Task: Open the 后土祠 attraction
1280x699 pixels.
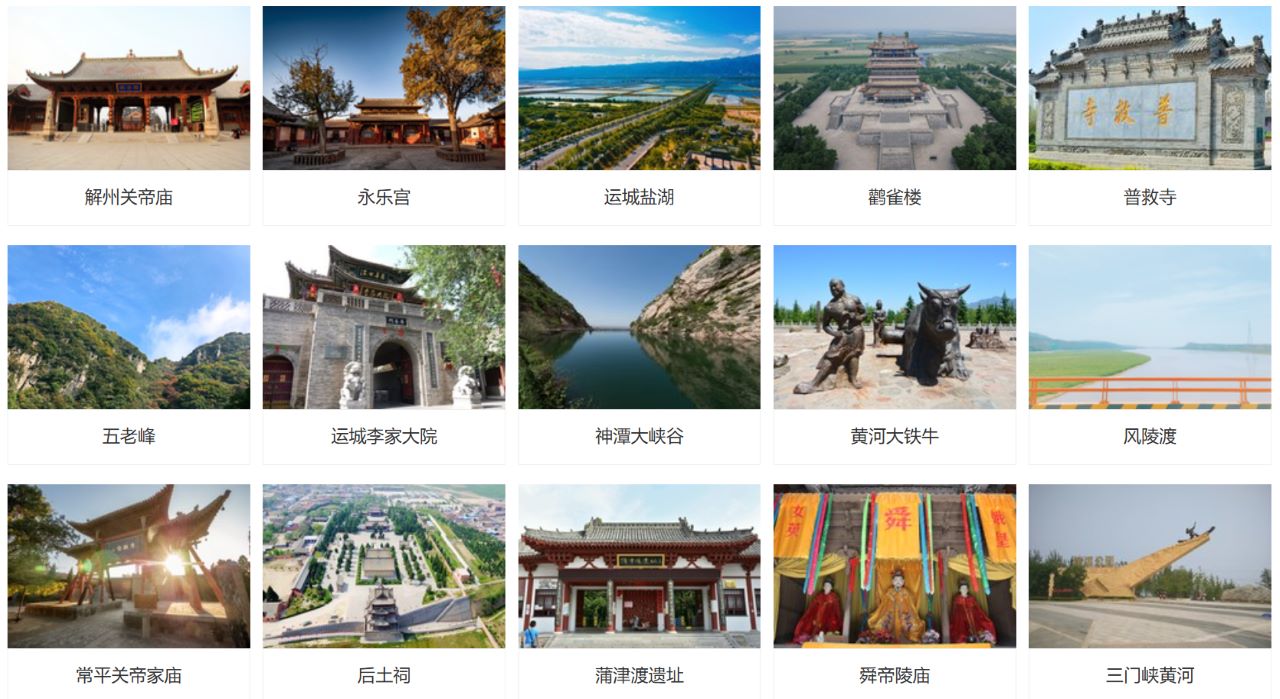Action: tap(384, 590)
